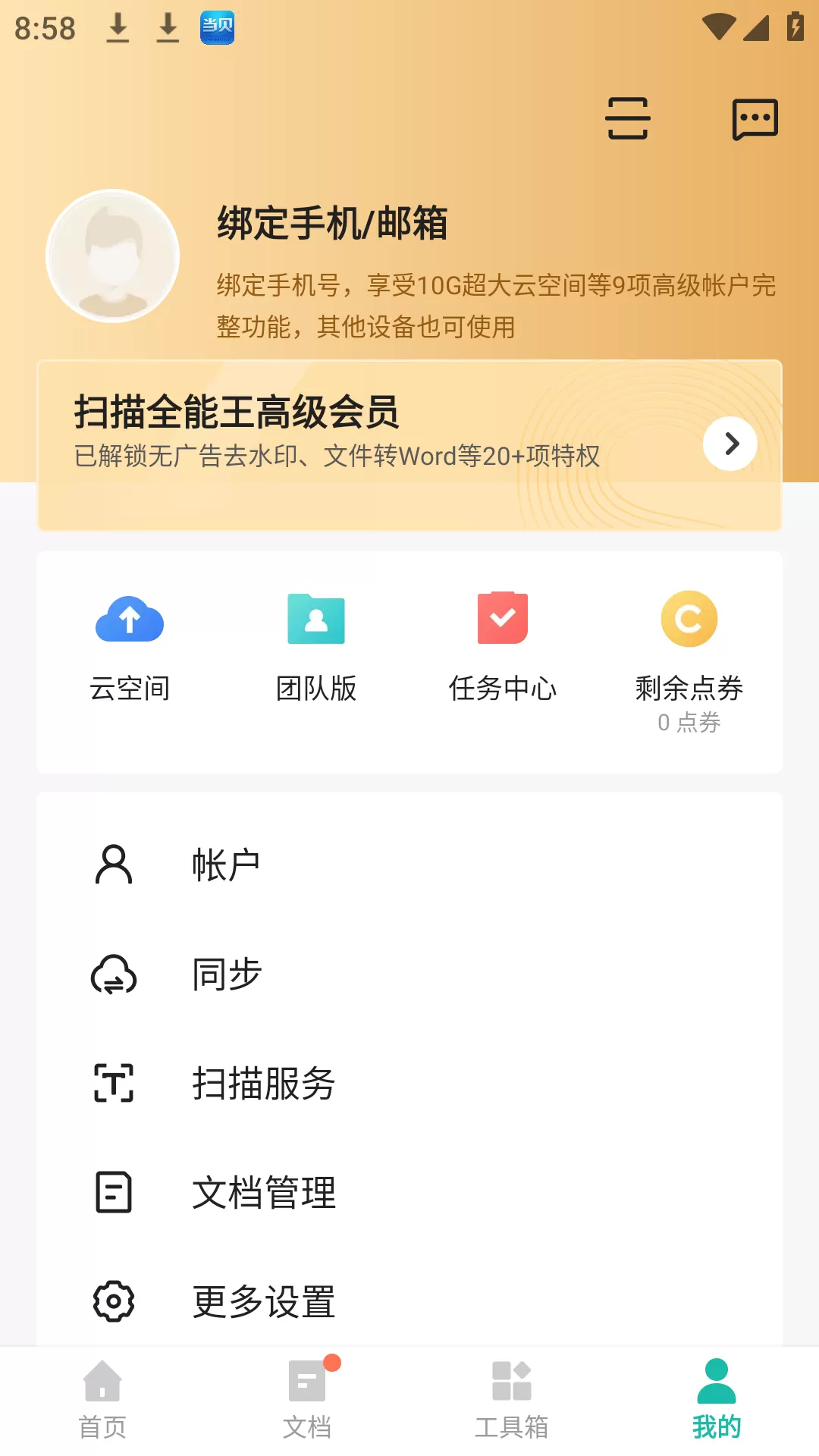Expand the membership details with the arrow

click(x=730, y=444)
